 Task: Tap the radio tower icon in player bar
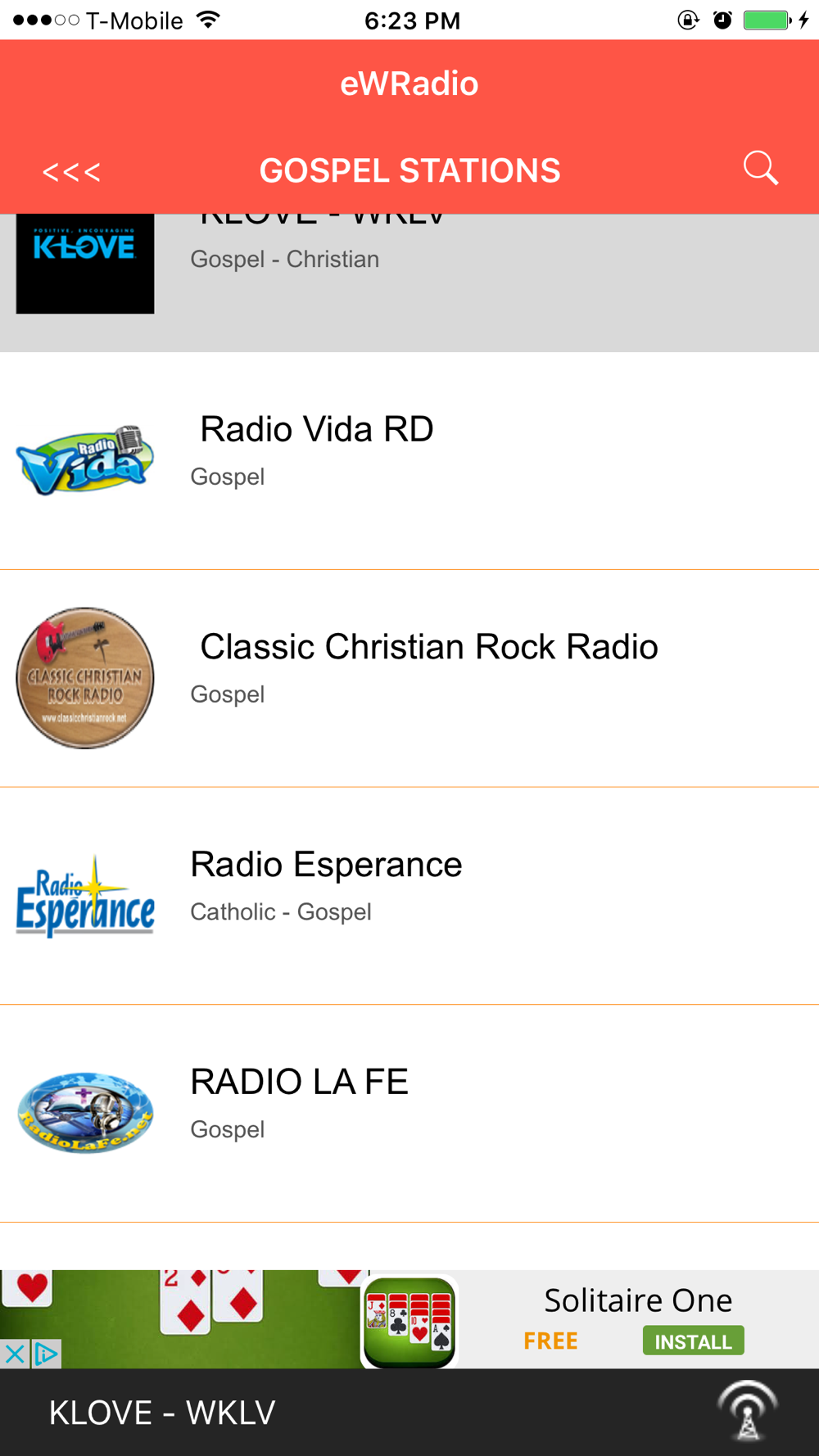pyautogui.click(x=747, y=1411)
